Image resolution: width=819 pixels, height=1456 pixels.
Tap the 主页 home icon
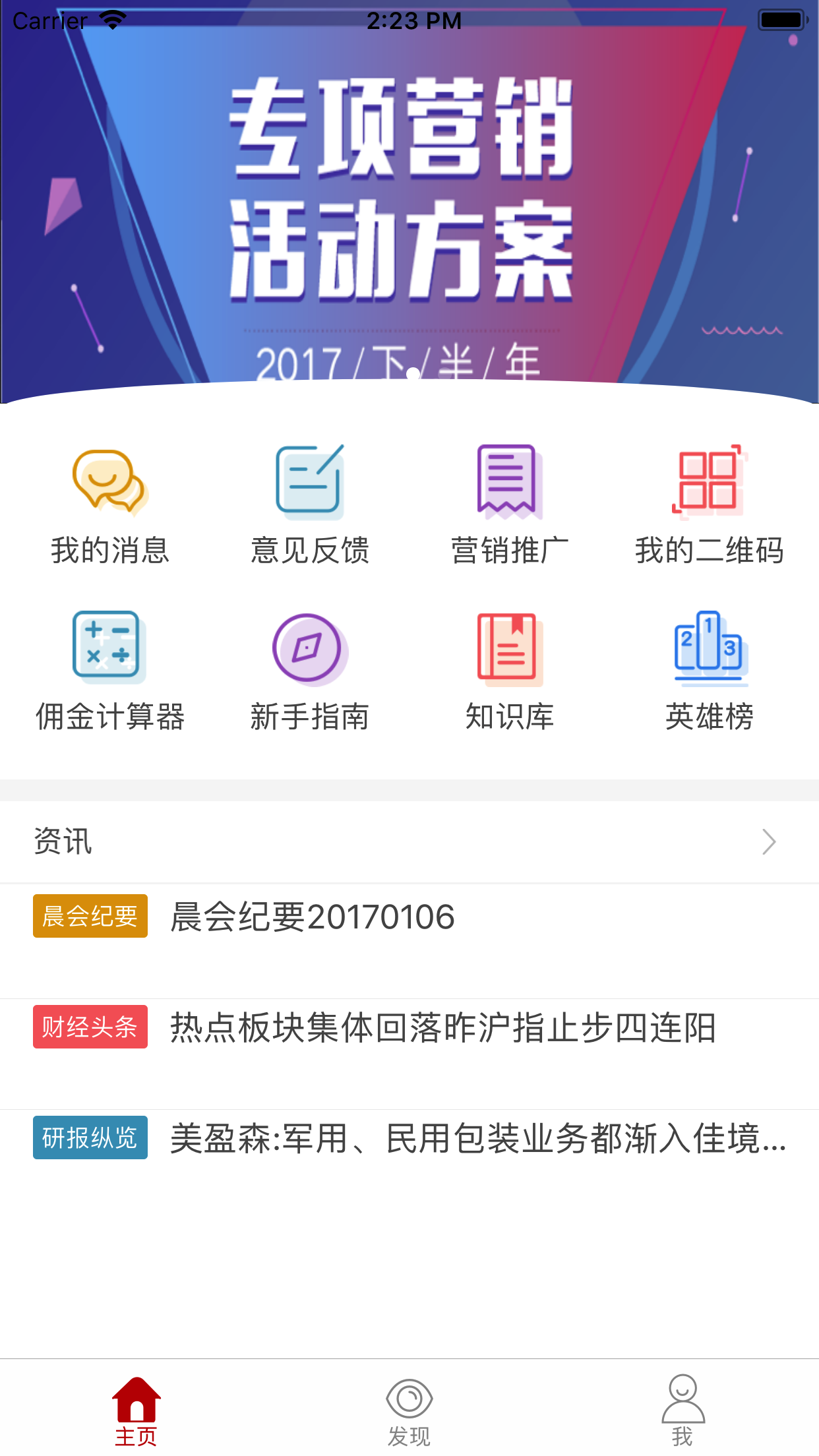click(x=136, y=1391)
